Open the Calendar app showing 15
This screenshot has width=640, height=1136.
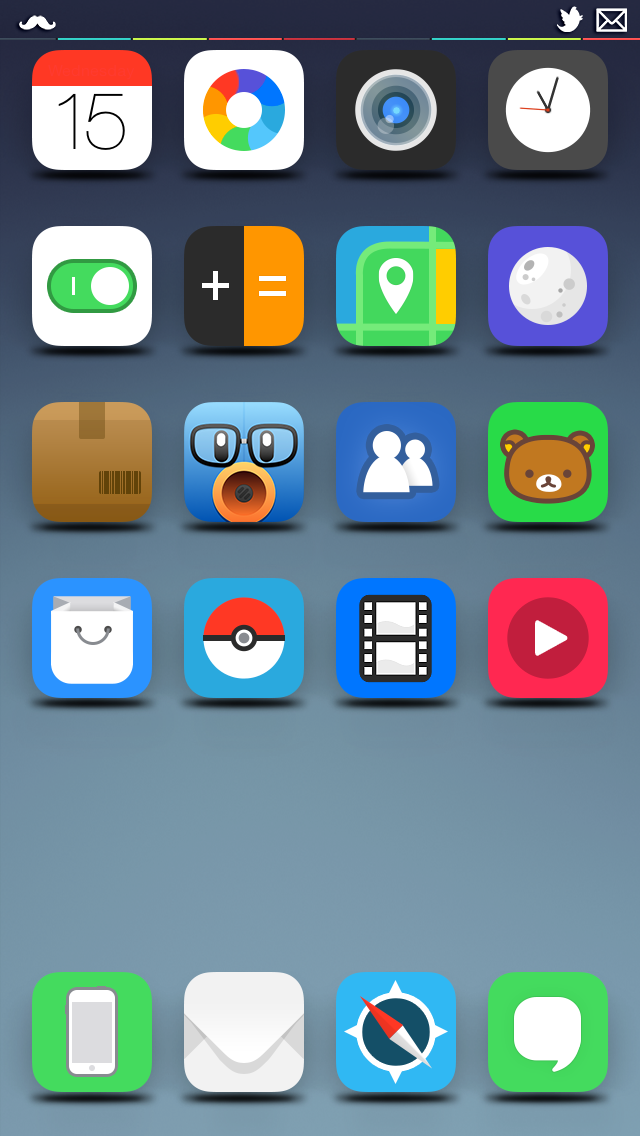click(92, 110)
